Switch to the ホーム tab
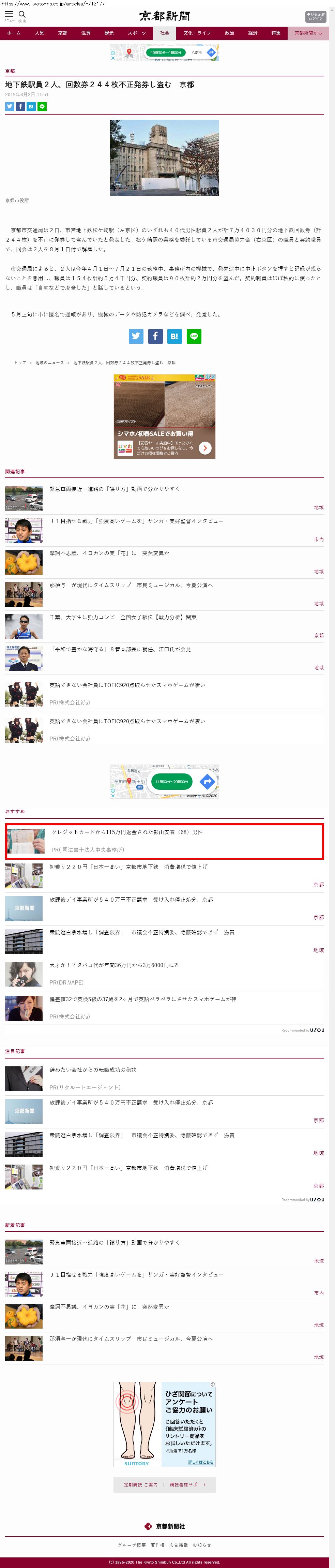 [x=14, y=33]
